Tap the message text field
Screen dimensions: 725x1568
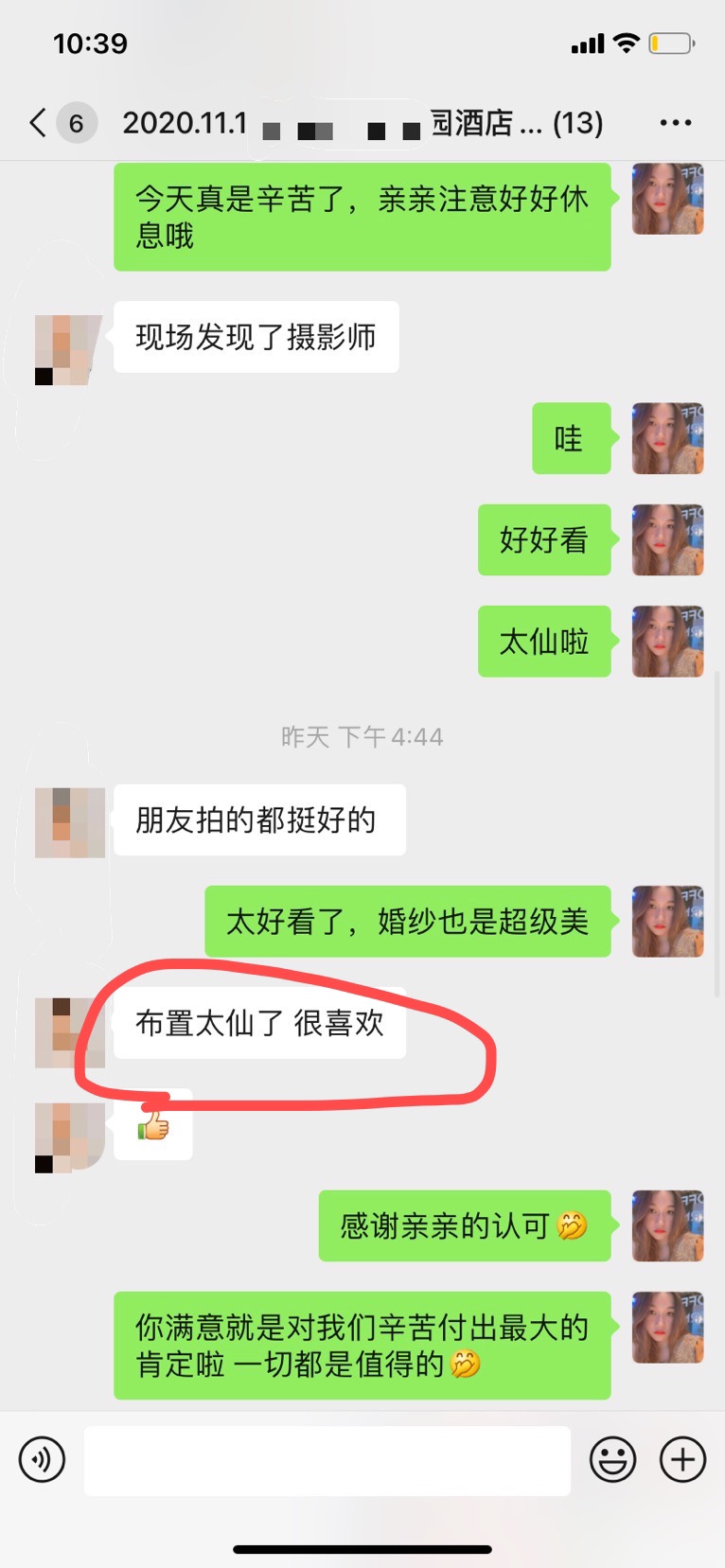coord(327,1460)
